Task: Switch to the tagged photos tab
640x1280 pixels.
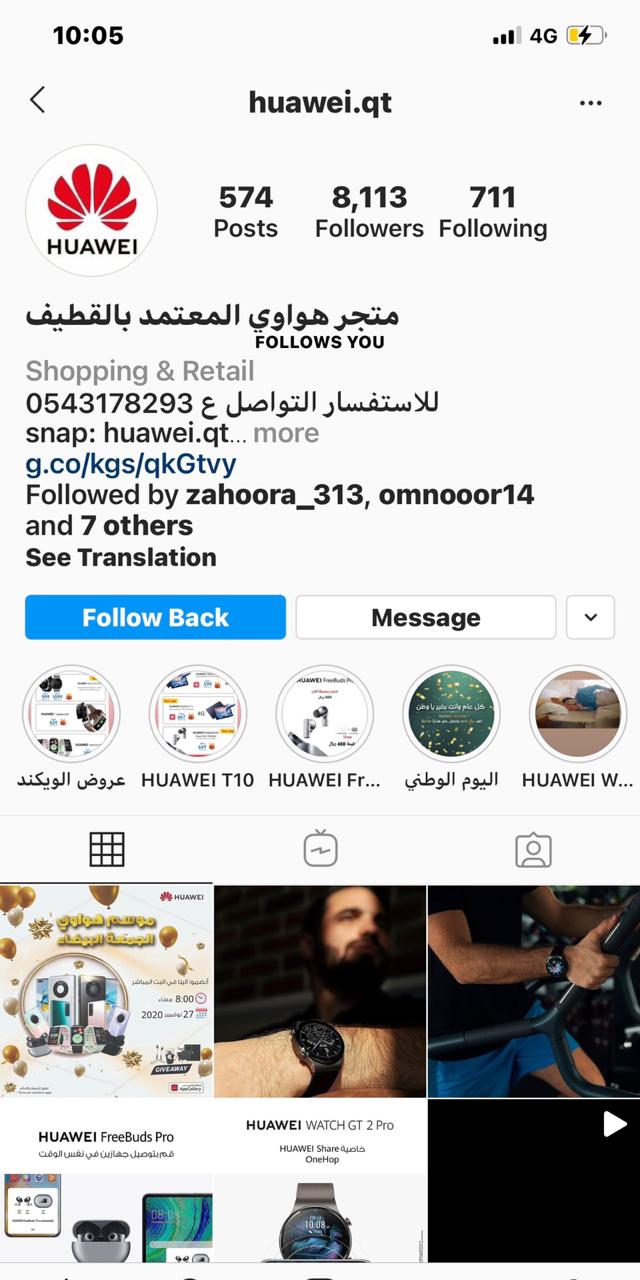Action: [x=533, y=849]
